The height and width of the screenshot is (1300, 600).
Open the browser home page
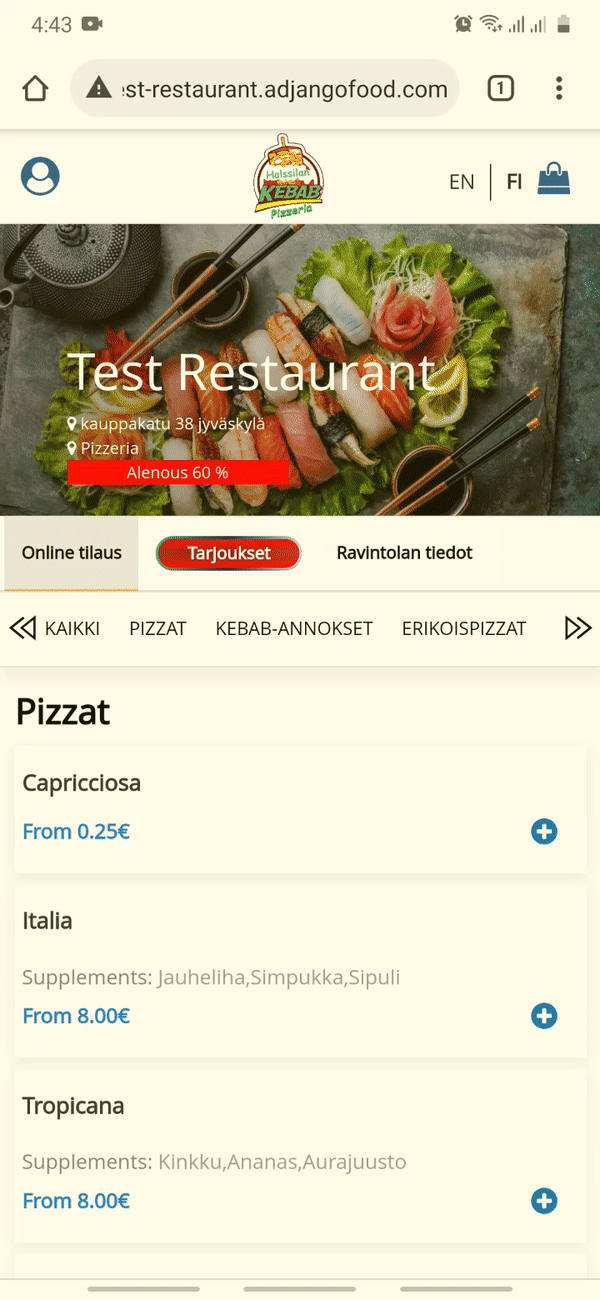pyautogui.click(x=35, y=89)
